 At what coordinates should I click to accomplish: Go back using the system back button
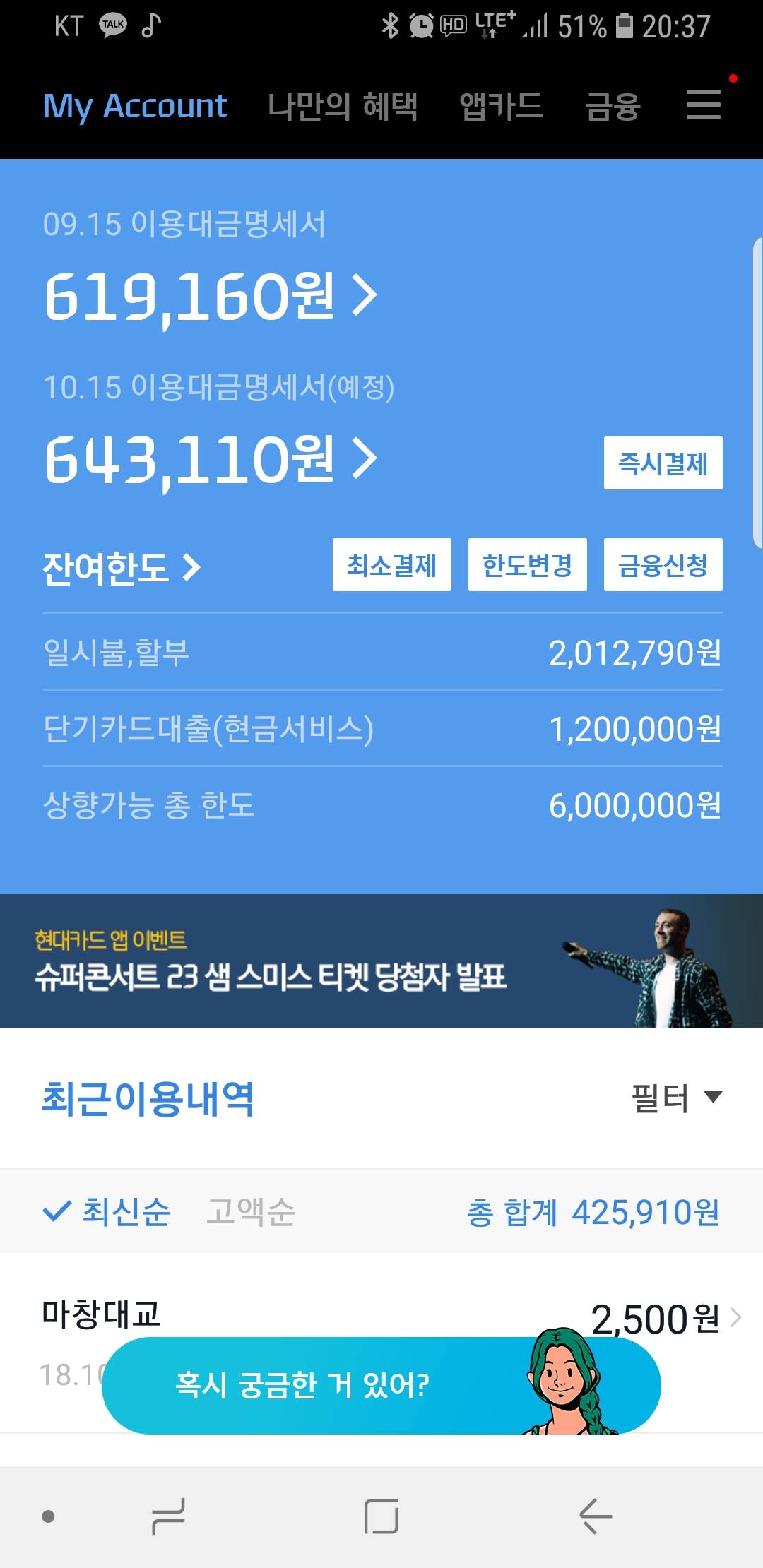point(594,1516)
